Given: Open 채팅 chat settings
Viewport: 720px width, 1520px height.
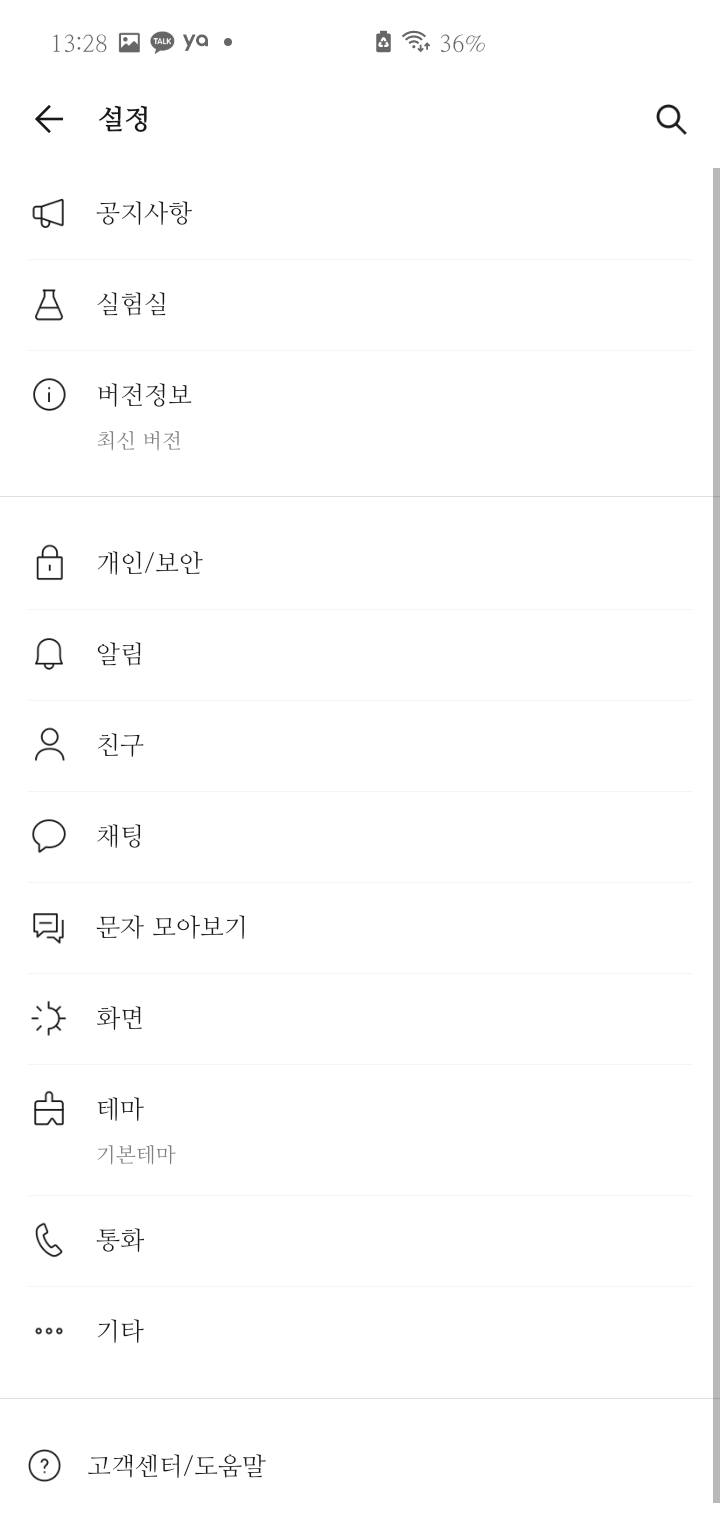Looking at the screenshot, I should pyautogui.click(x=360, y=836).
